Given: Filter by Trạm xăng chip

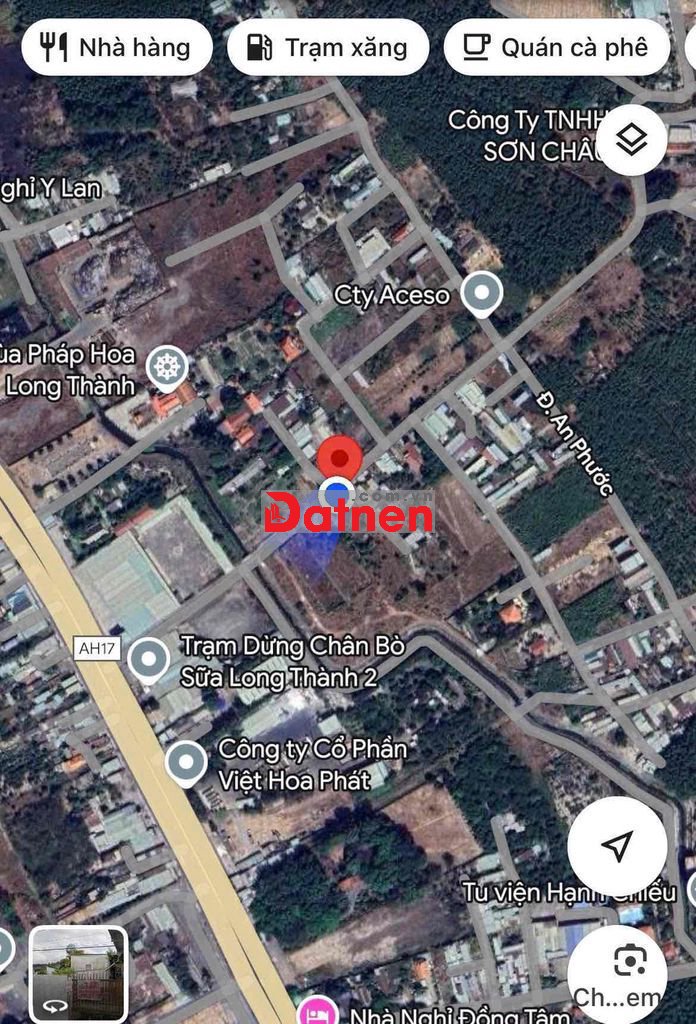Looking at the screenshot, I should point(328,47).
